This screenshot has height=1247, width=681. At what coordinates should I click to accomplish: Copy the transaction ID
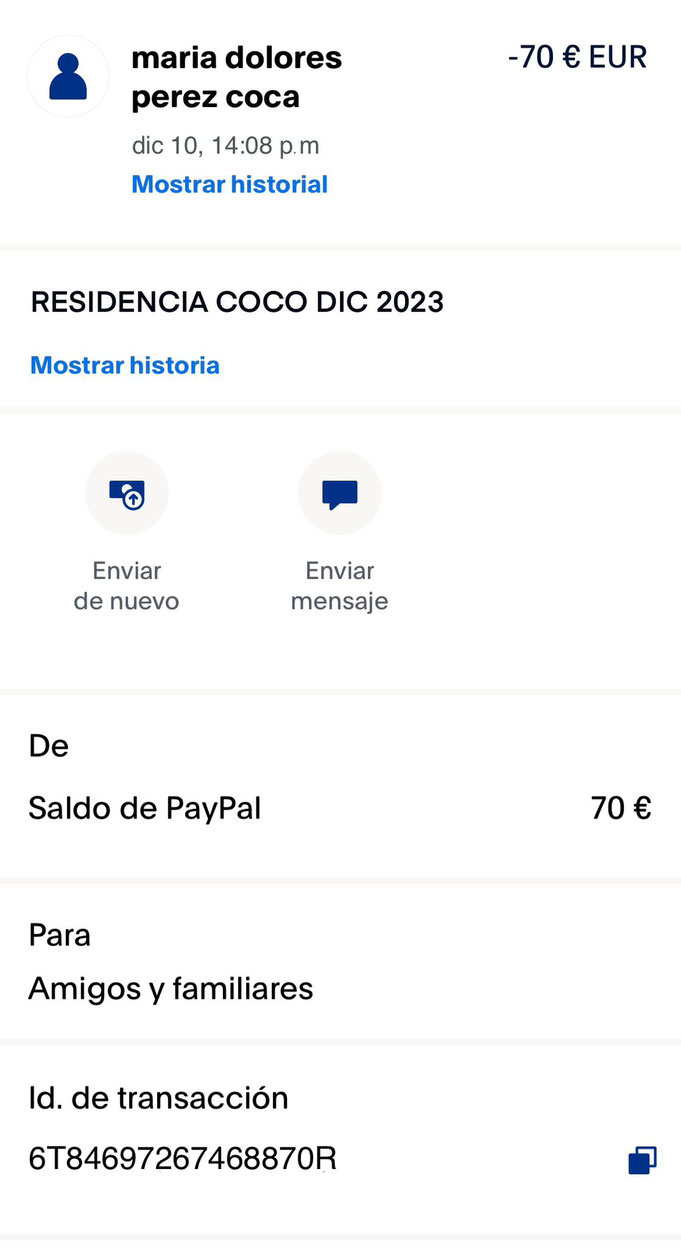click(x=642, y=1160)
